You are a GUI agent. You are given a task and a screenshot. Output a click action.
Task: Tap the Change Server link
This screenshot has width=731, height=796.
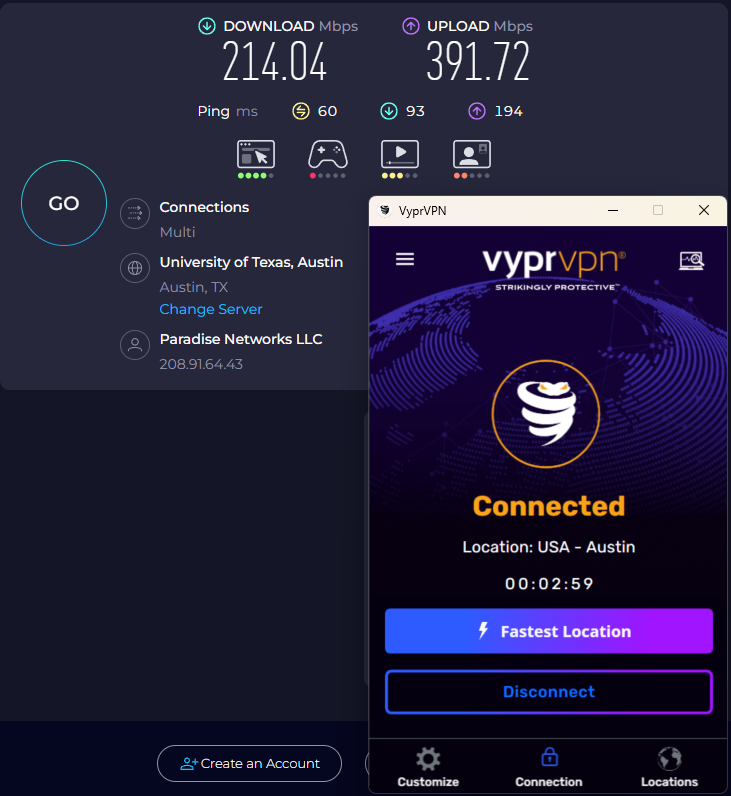click(x=211, y=309)
